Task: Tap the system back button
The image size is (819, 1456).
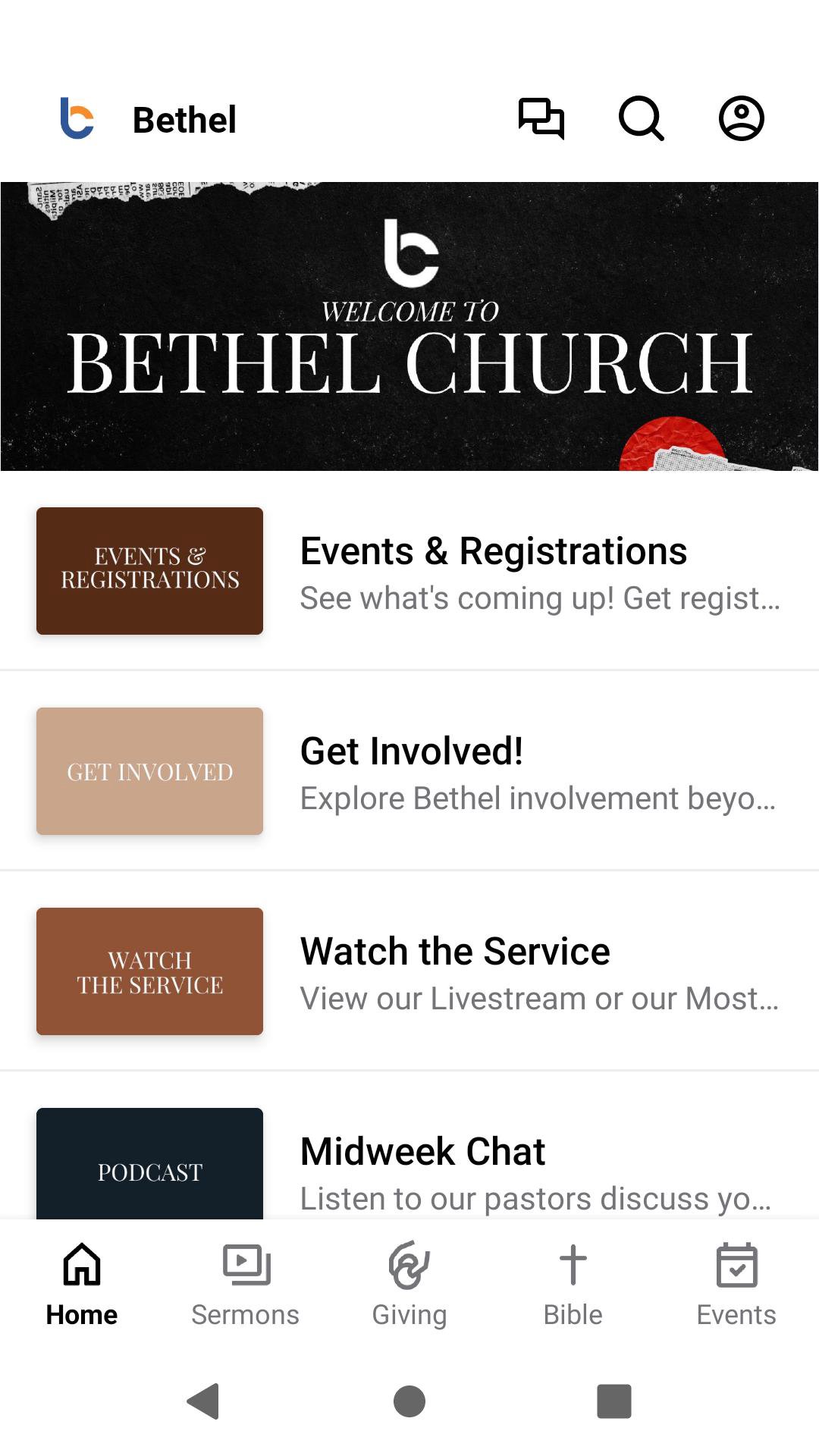Action: [203, 1401]
